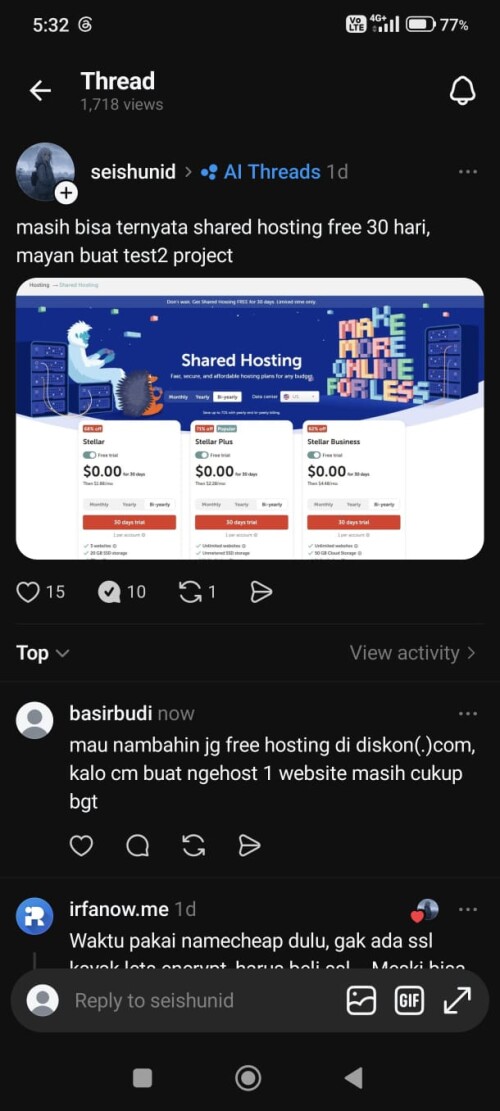Expand the Top sort dropdown

coord(42,653)
